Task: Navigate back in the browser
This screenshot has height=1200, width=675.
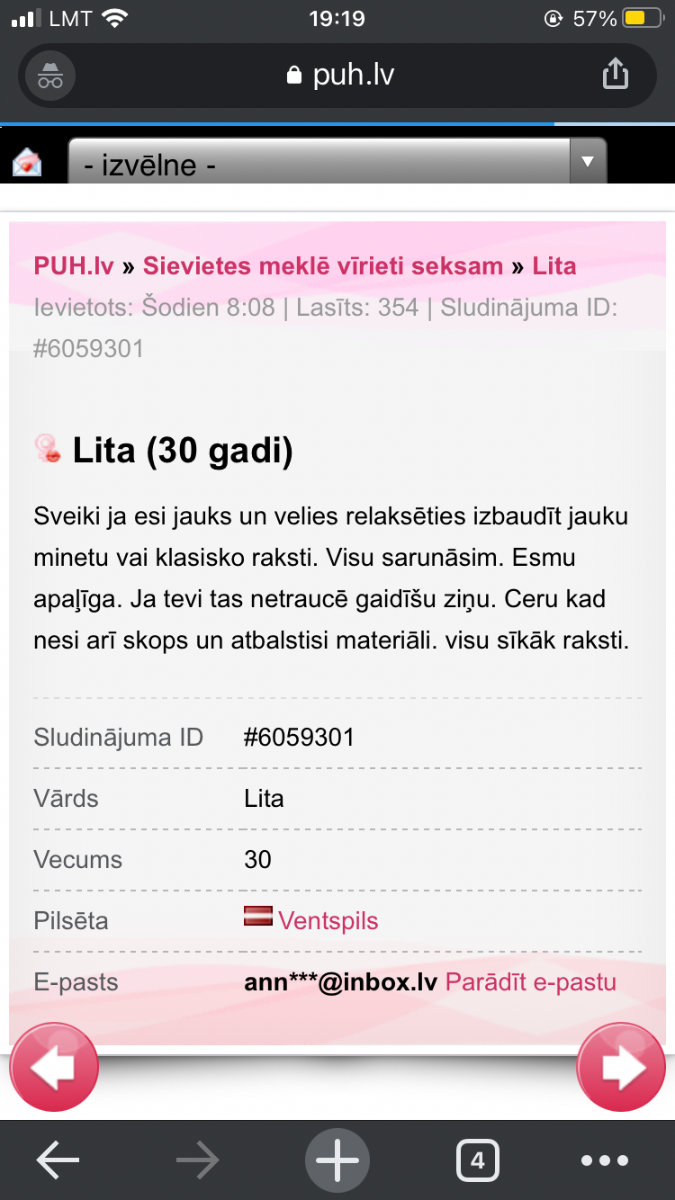Action: (x=58, y=1161)
